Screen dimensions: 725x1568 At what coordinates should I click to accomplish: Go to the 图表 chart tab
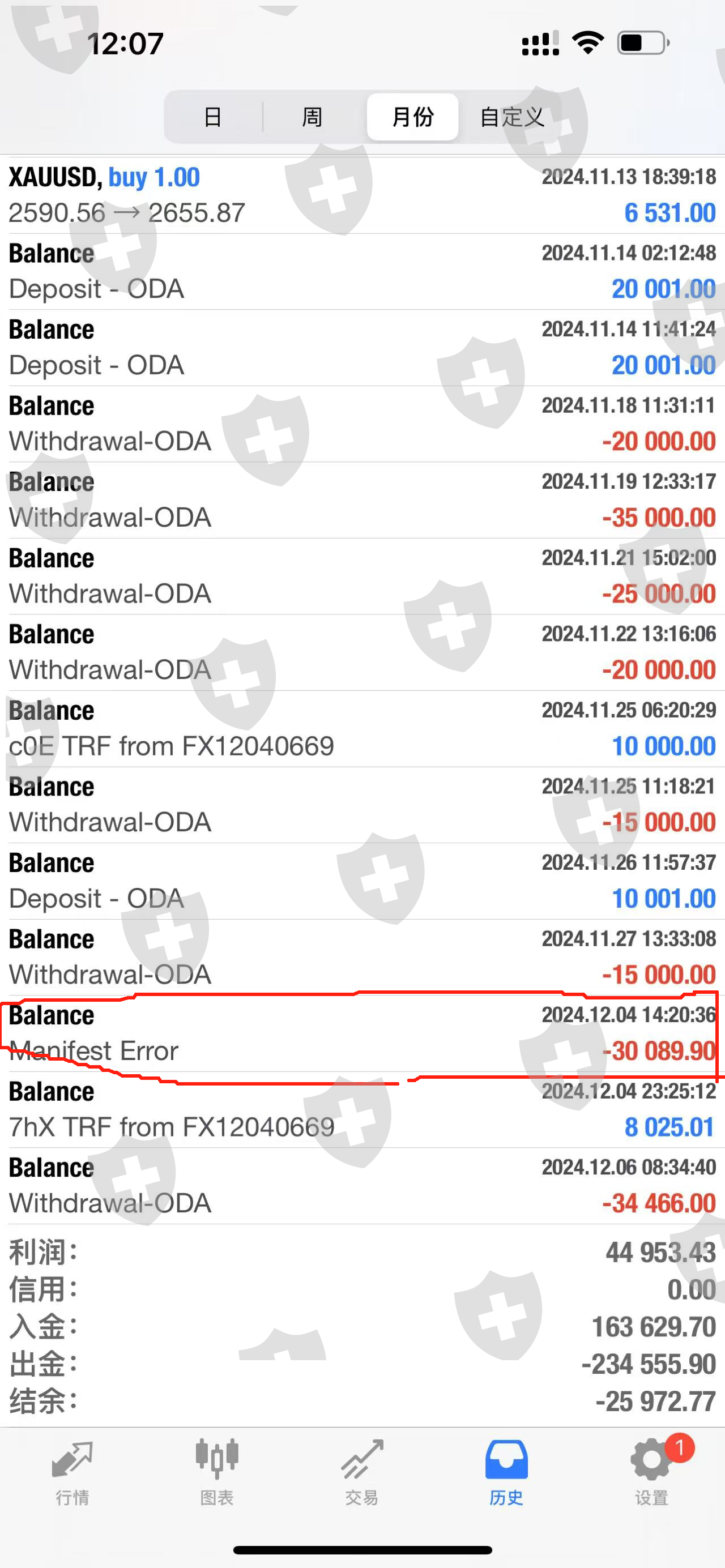click(x=217, y=1472)
